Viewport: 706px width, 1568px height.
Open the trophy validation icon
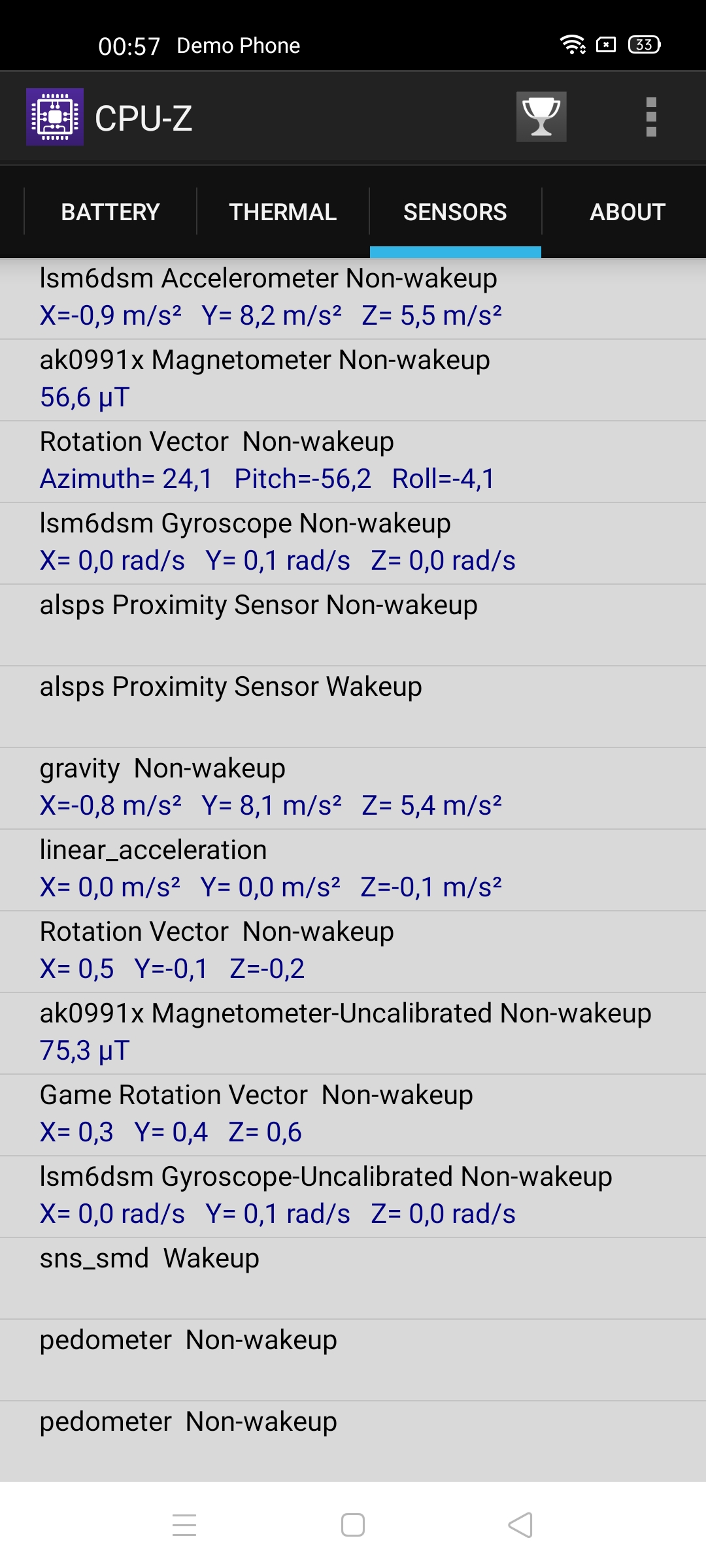click(541, 117)
